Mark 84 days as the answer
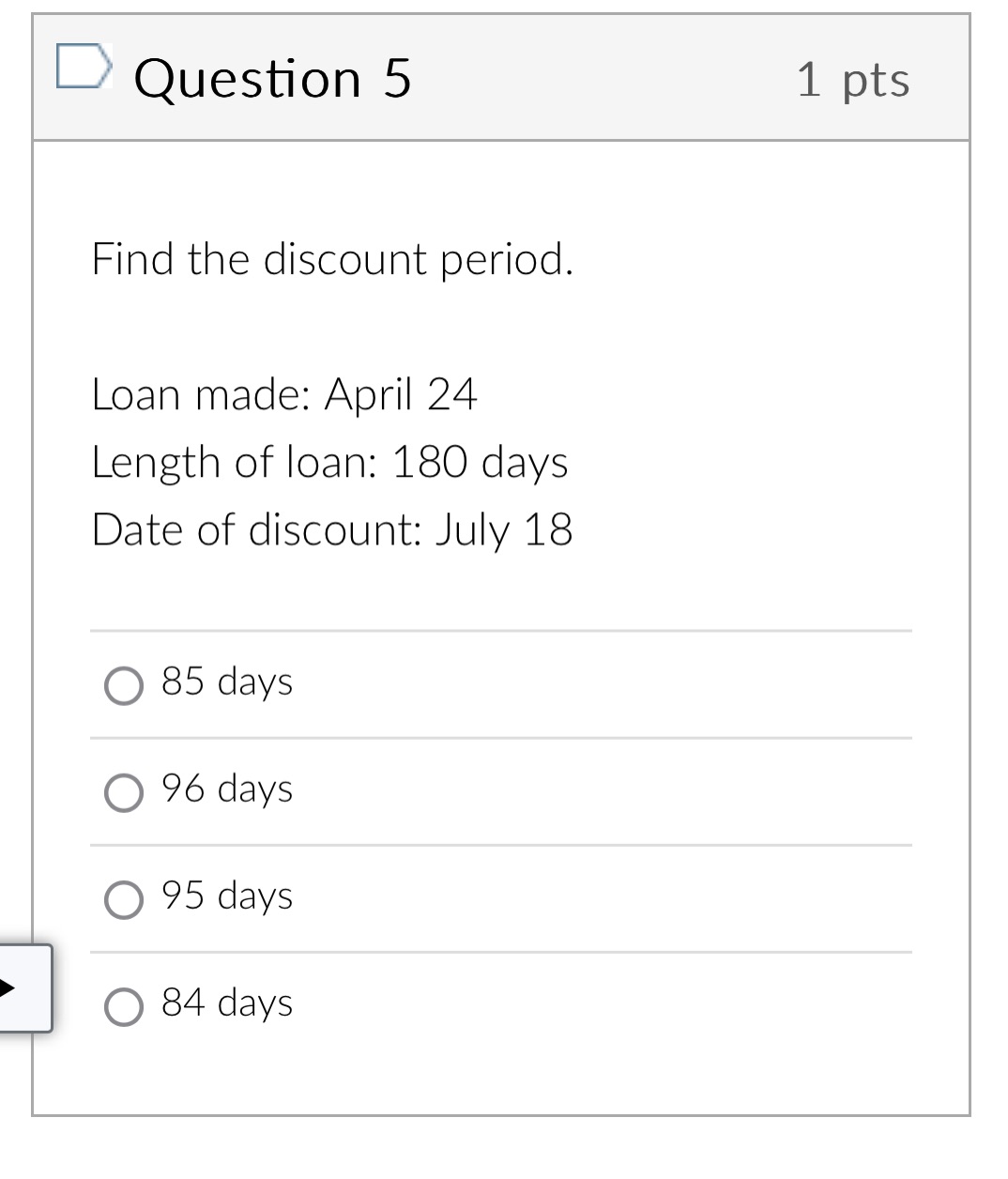This screenshot has height=1179, width=1008. (x=124, y=1006)
